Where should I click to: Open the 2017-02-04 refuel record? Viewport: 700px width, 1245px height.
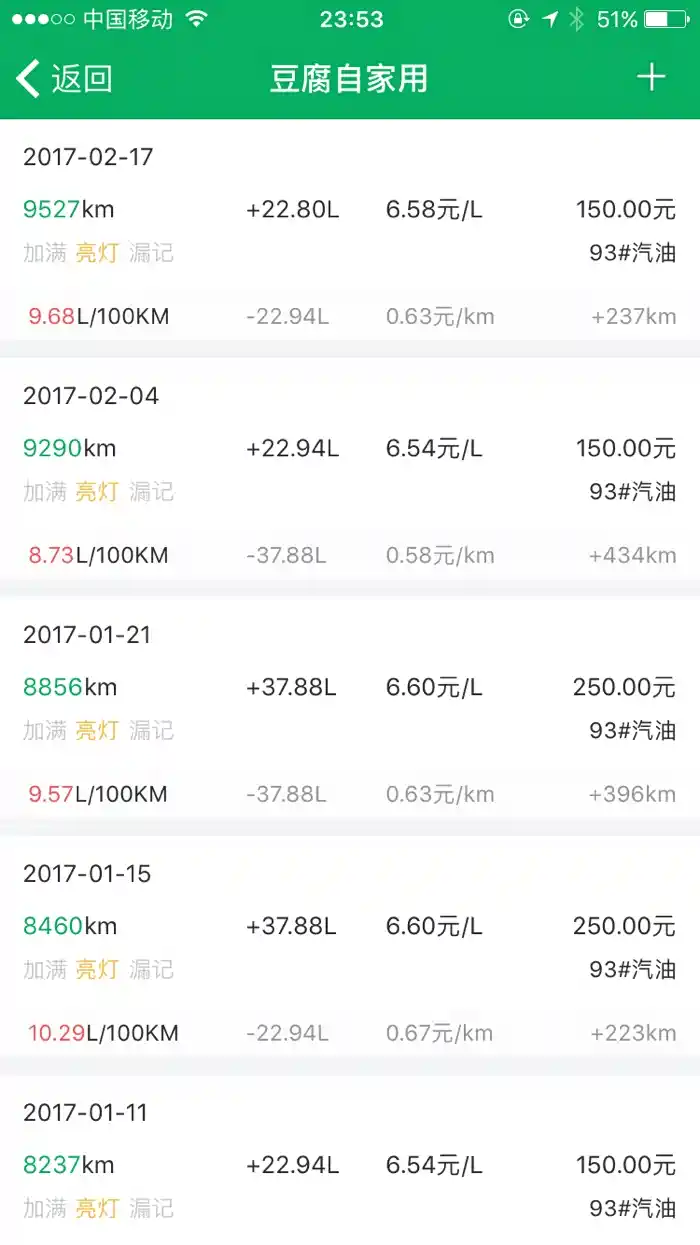click(x=350, y=472)
